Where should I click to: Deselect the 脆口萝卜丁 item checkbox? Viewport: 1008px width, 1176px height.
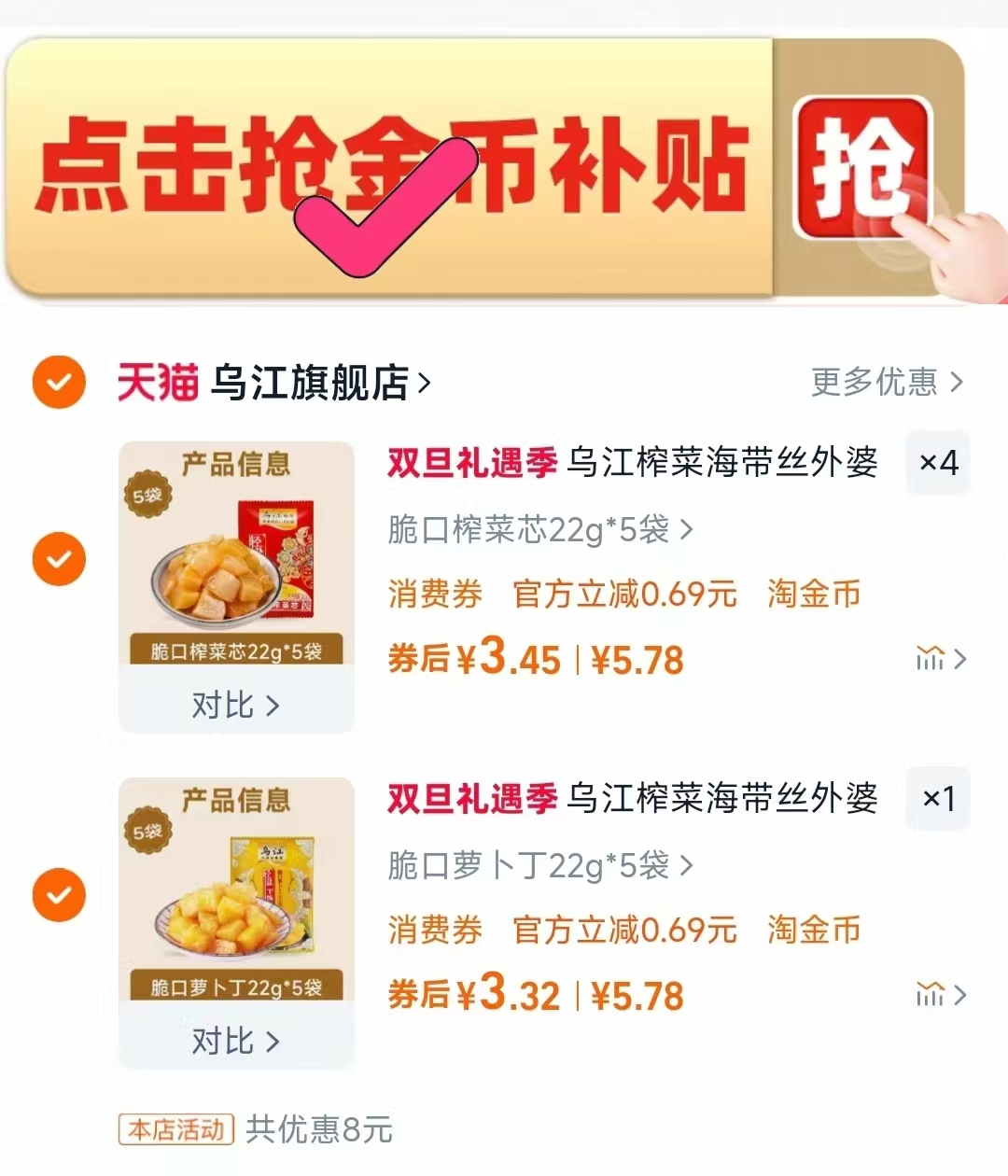tap(58, 894)
